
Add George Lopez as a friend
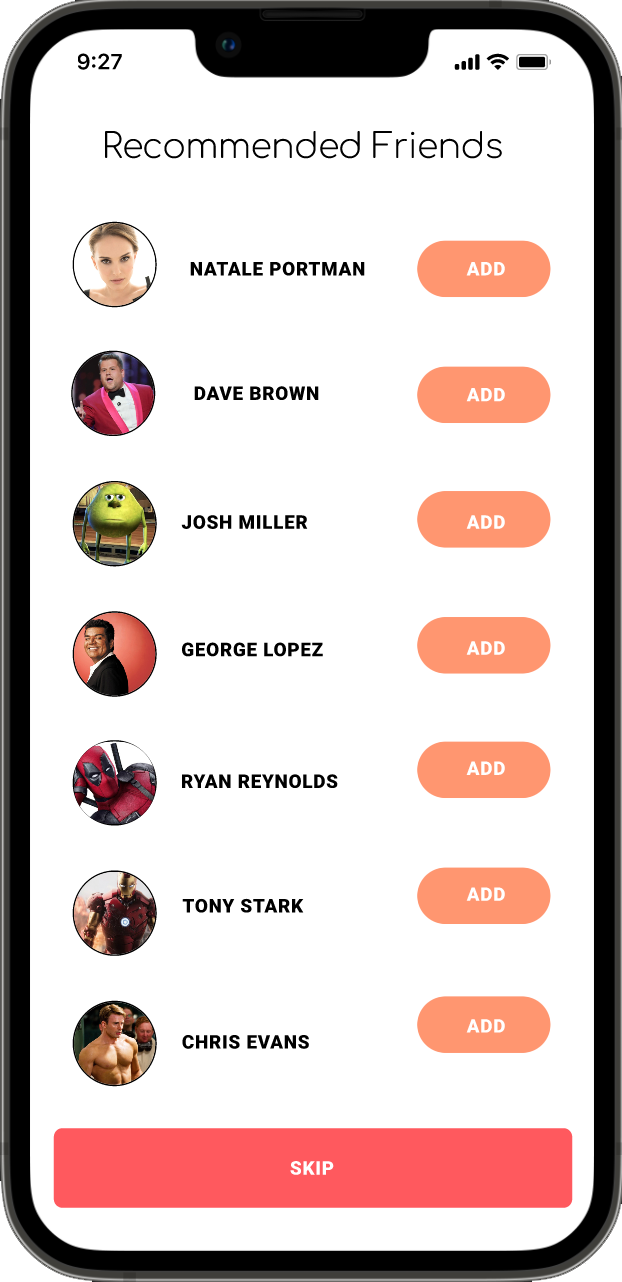tap(483, 647)
